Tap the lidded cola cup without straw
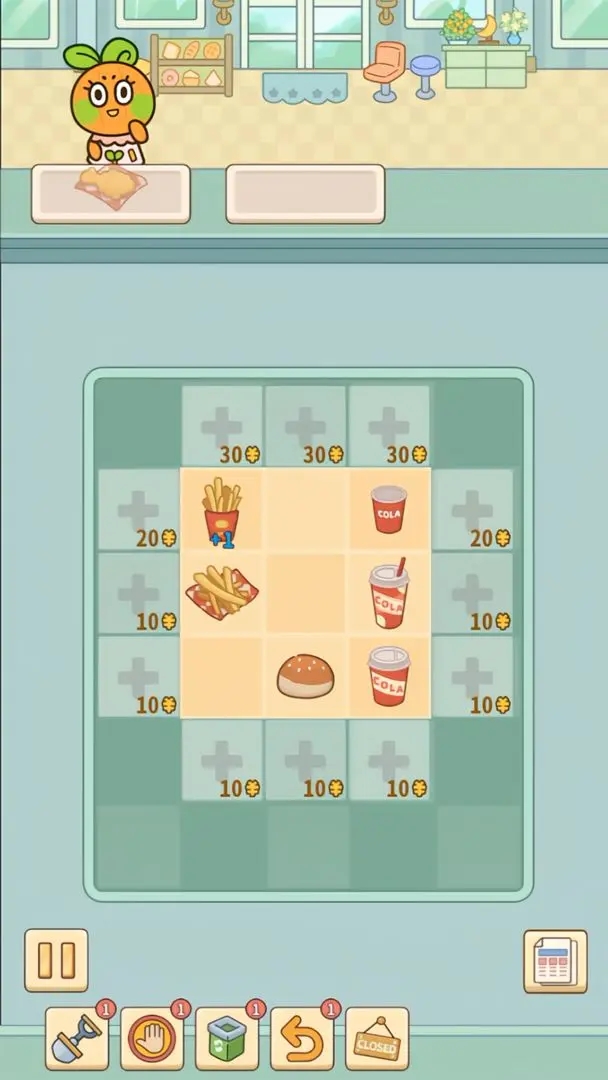 click(389, 676)
